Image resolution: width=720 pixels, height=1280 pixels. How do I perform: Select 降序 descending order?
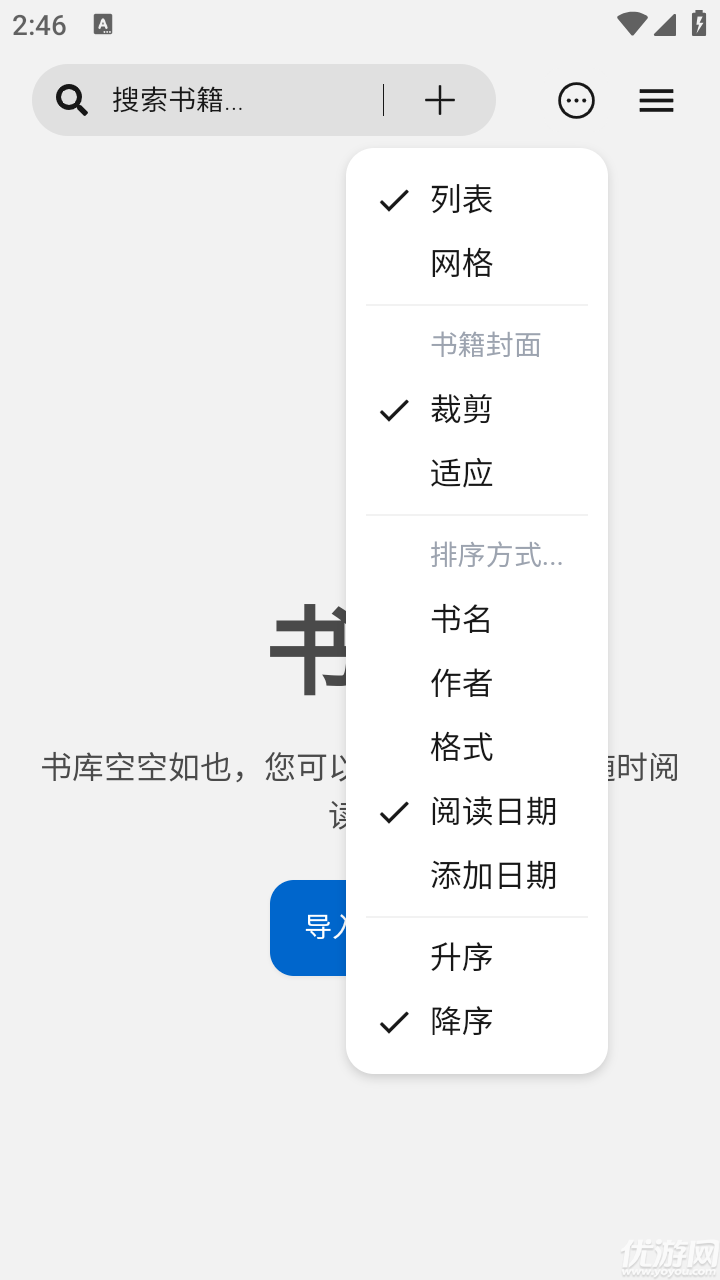click(462, 1022)
